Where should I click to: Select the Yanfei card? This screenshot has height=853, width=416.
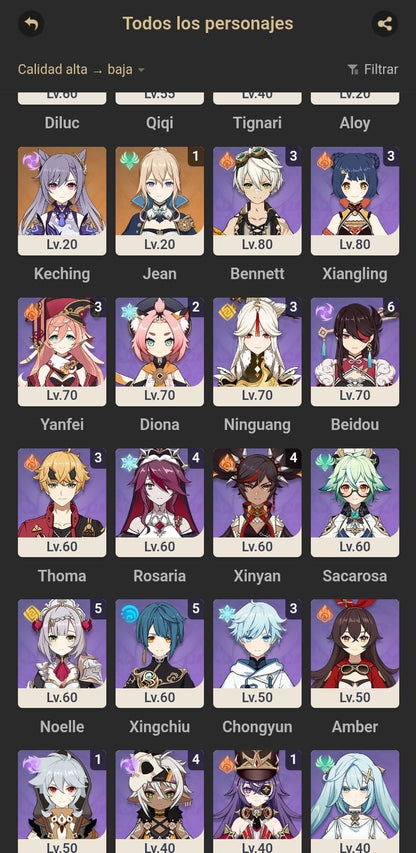point(62,352)
